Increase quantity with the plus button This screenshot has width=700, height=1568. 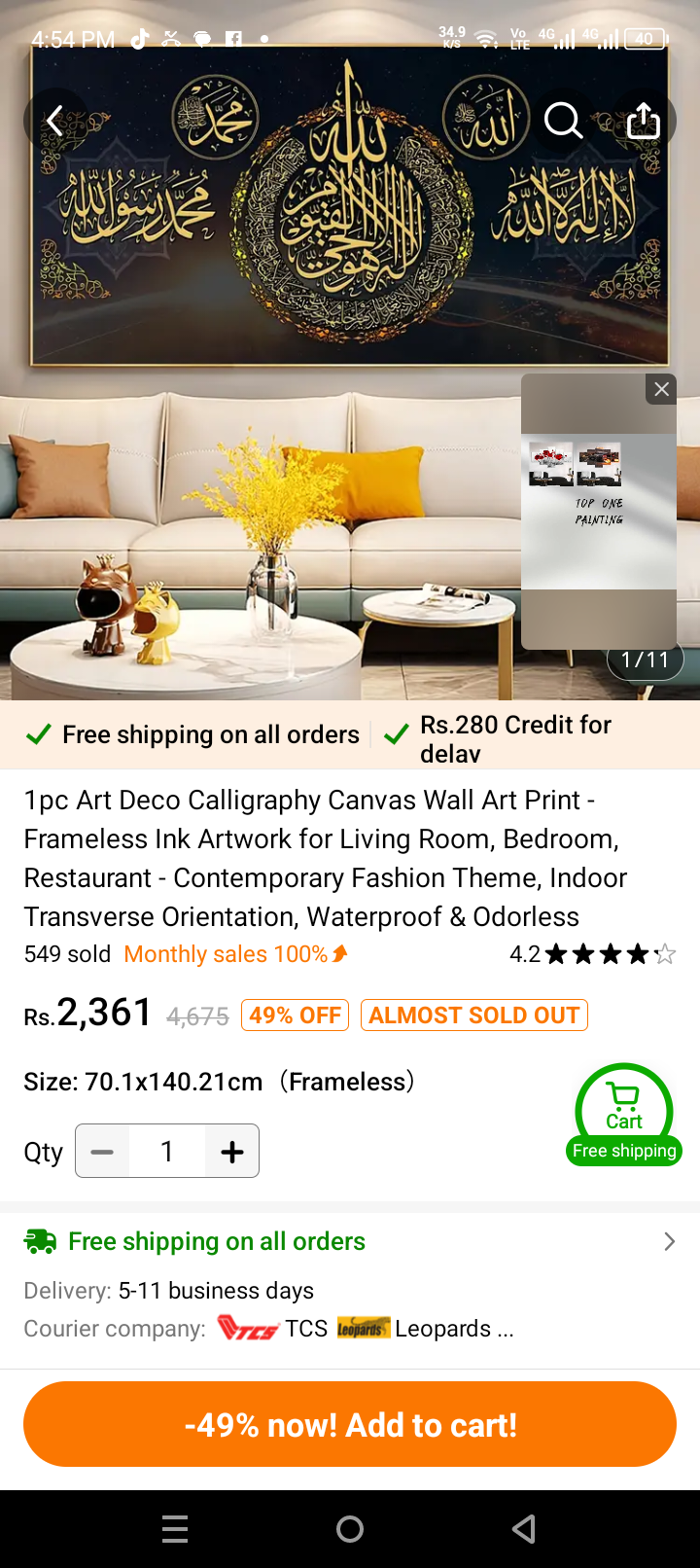(x=232, y=1152)
